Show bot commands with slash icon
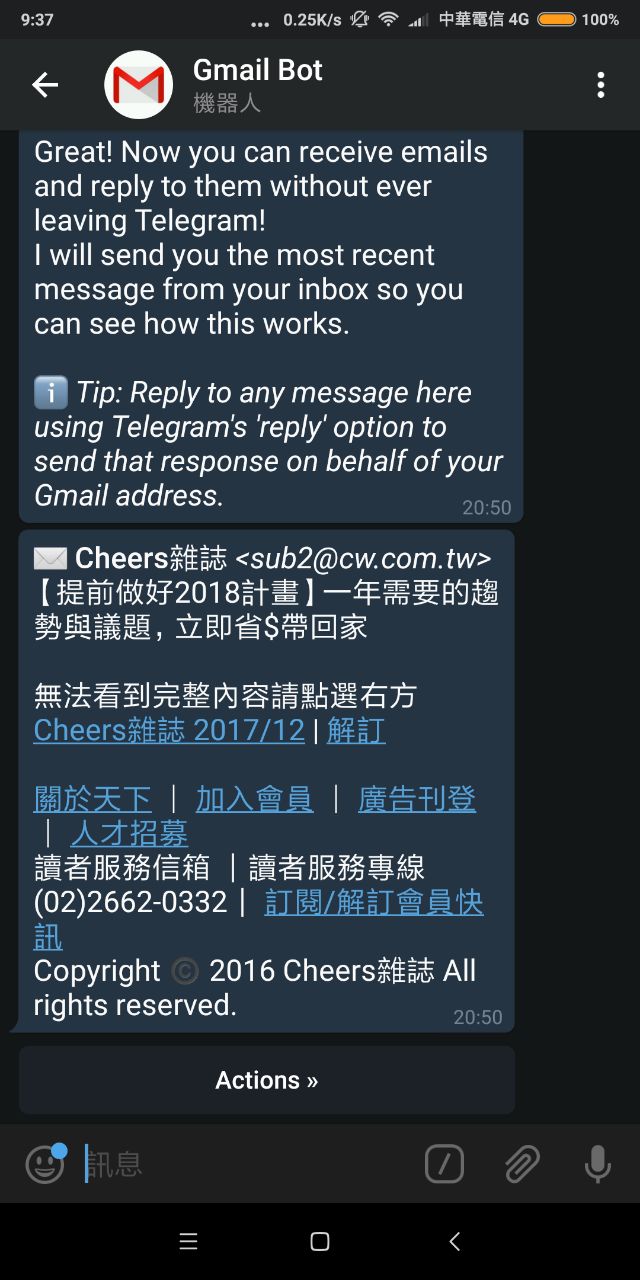The image size is (640, 1280). pyautogui.click(x=444, y=1164)
